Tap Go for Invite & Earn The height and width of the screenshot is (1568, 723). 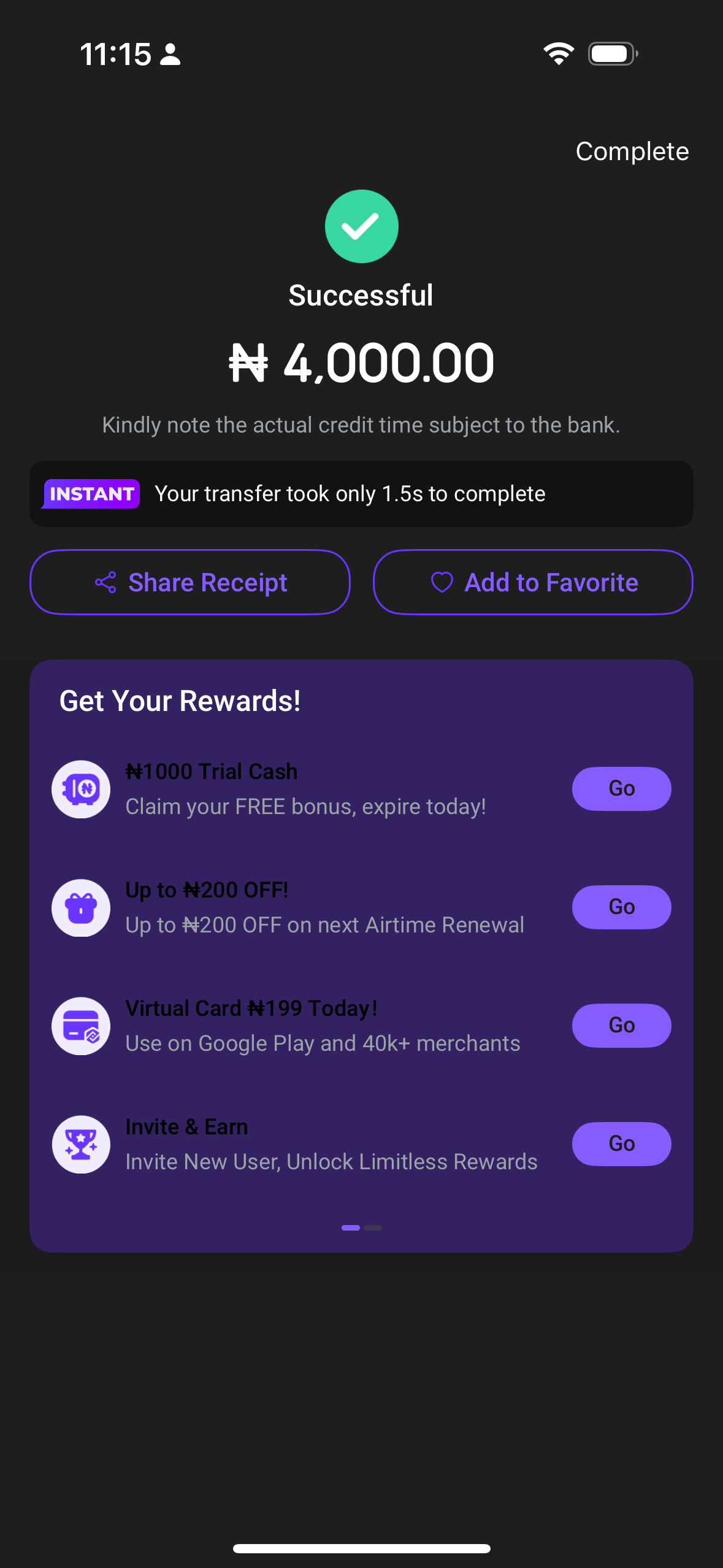click(x=621, y=1143)
